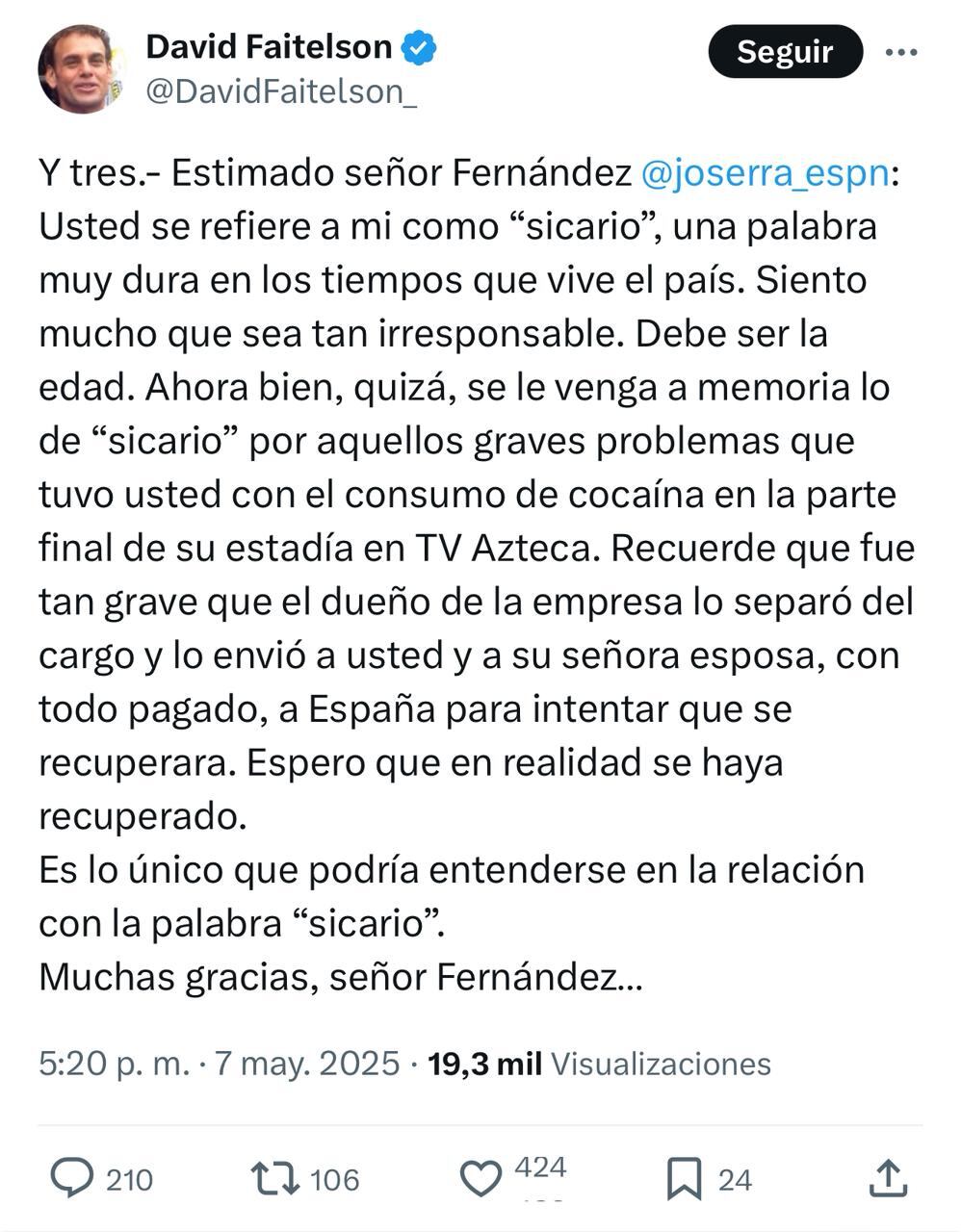This screenshot has height=1232, width=961.
Task: Follow David Faitelson with the Seguir button
Action: tap(785, 51)
